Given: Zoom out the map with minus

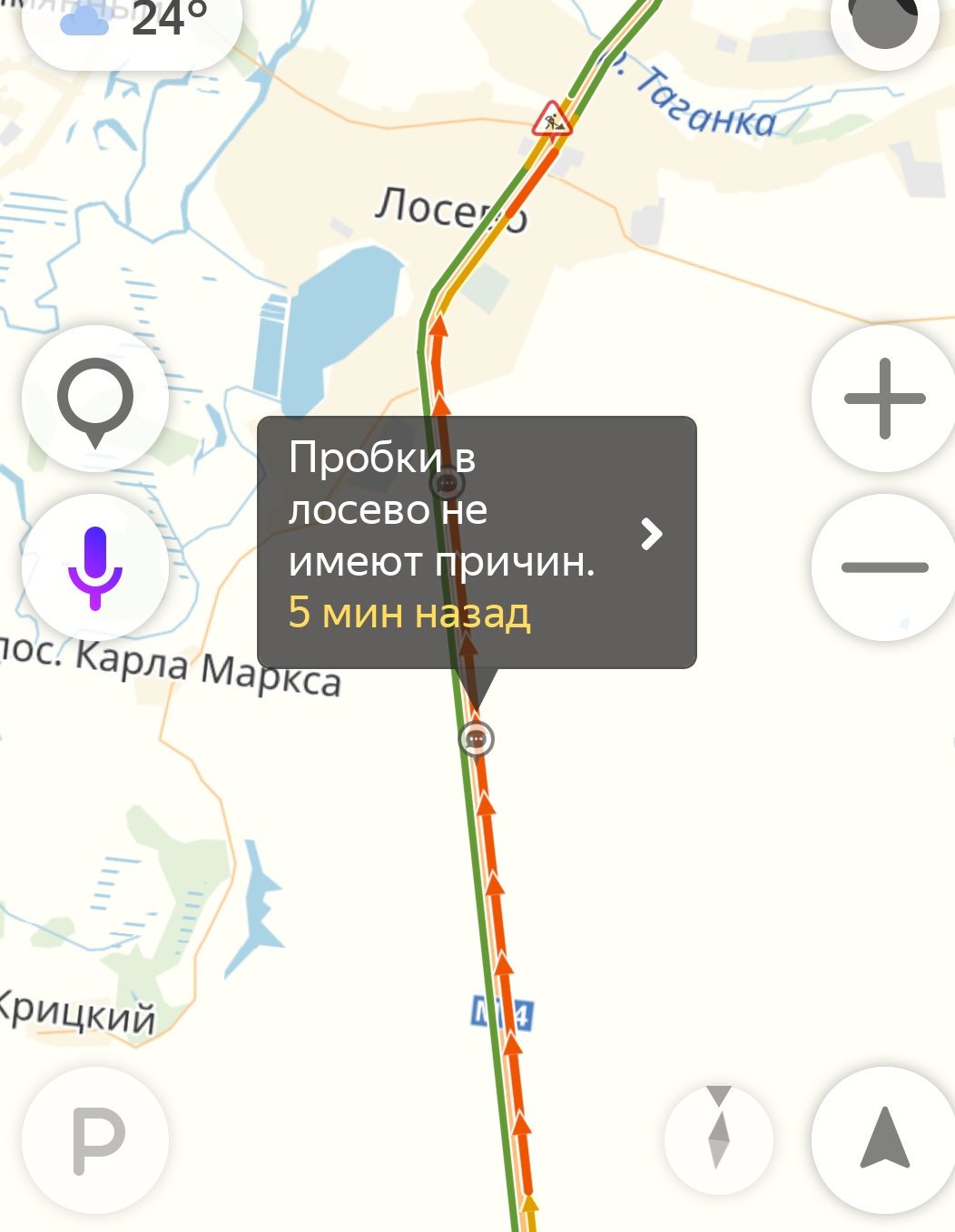Looking at the screenshot, I should click(x=883, y=567).
